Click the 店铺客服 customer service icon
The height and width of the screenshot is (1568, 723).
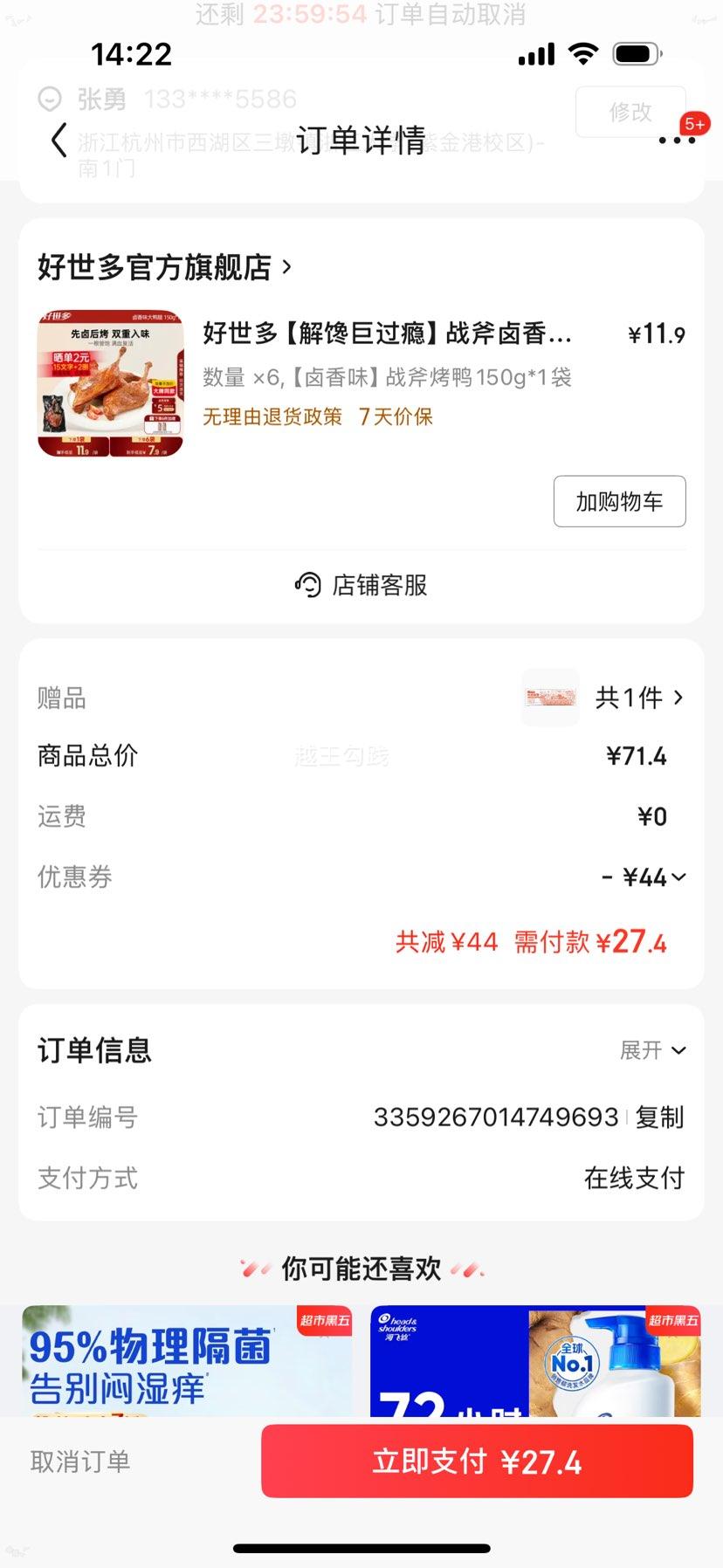coord(307,586)
